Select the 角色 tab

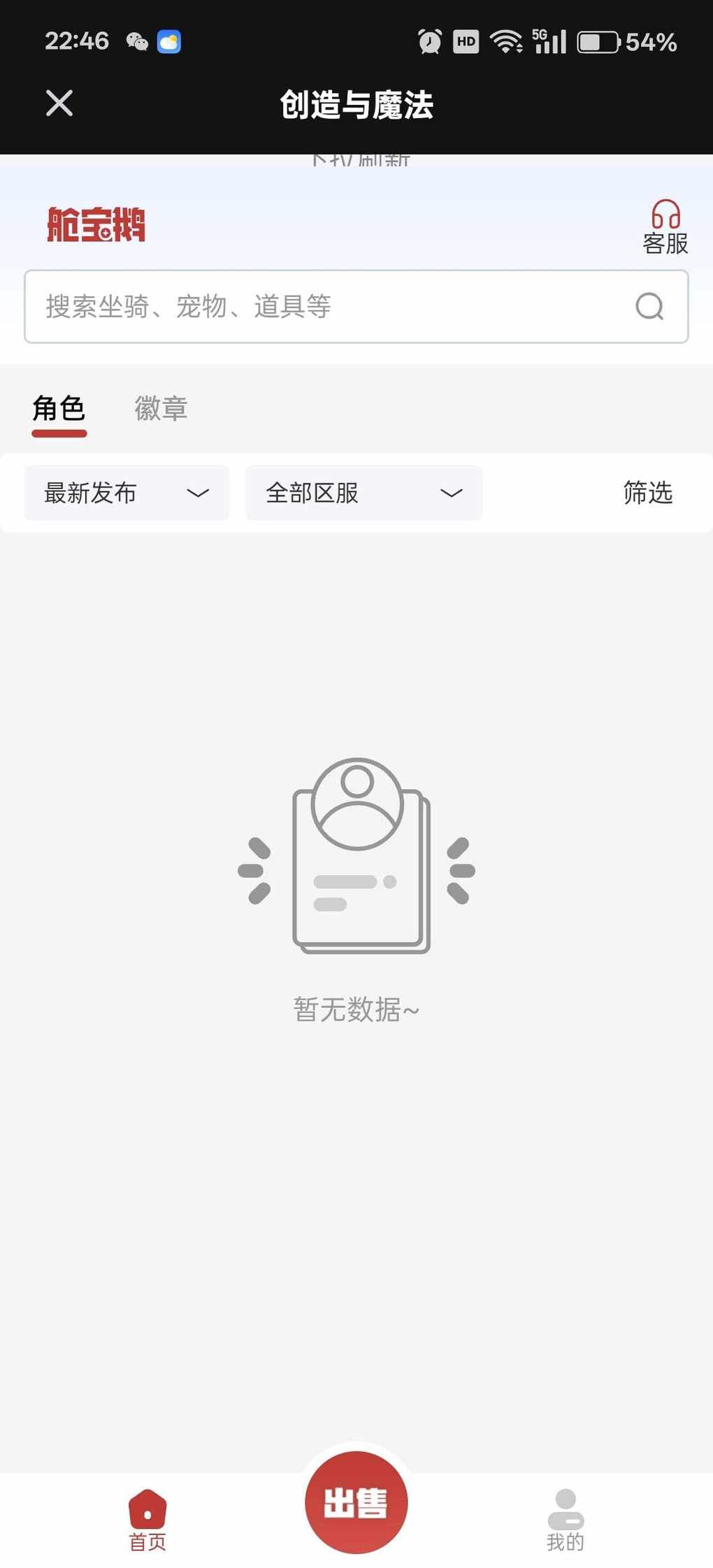(x=59, y=409)
